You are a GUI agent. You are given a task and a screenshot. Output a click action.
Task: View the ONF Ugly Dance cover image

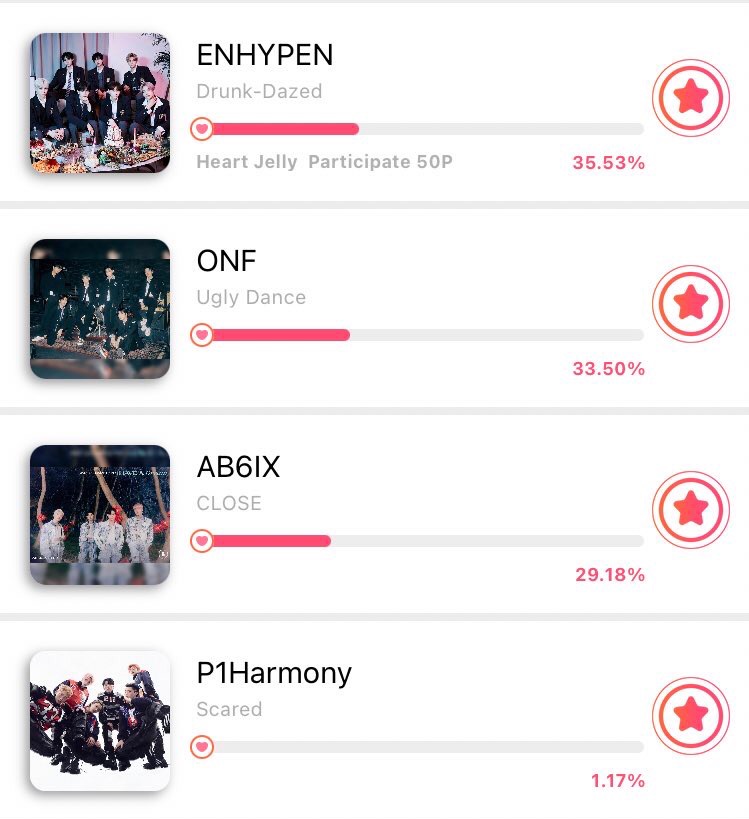(x=100, y=309)
